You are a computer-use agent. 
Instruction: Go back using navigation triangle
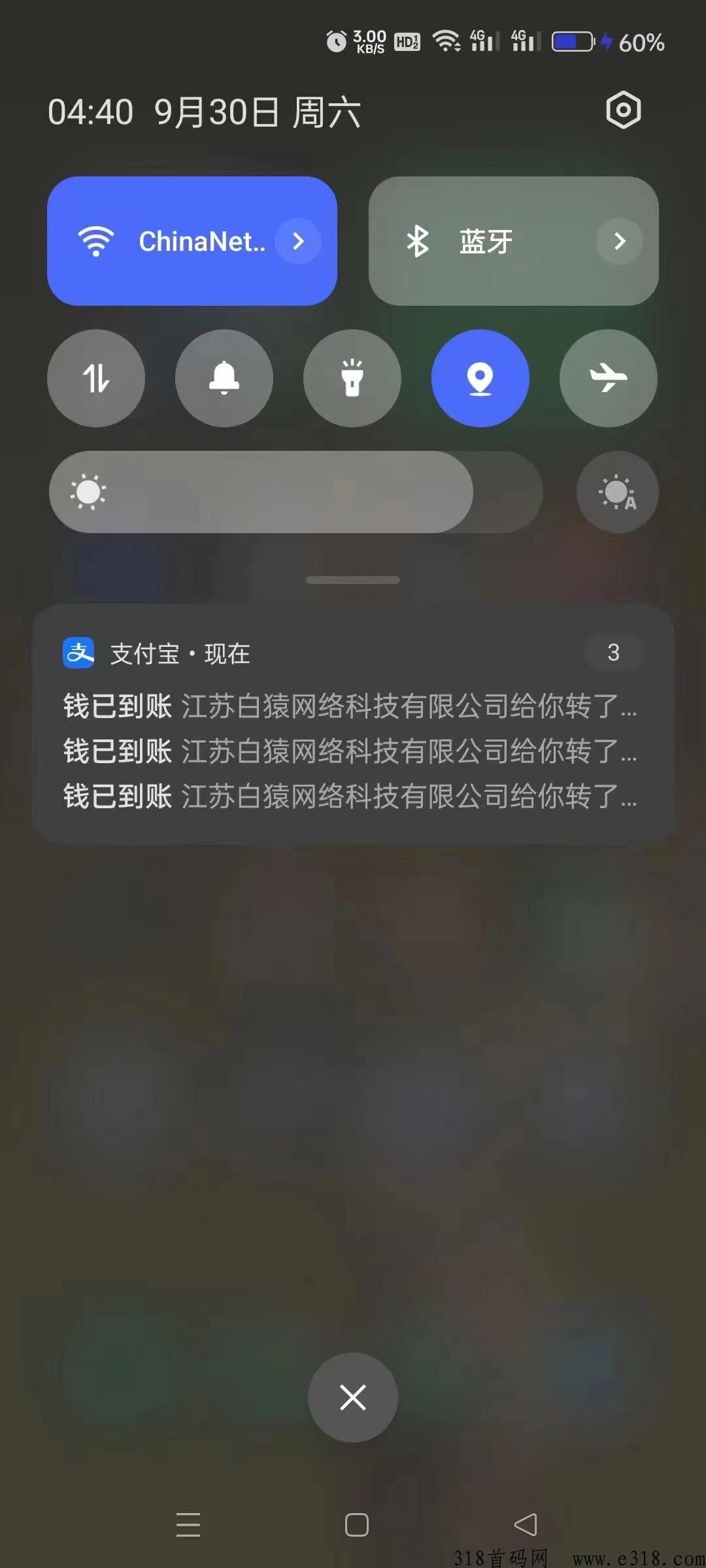pyautogui.click(x=525, y=1525)
